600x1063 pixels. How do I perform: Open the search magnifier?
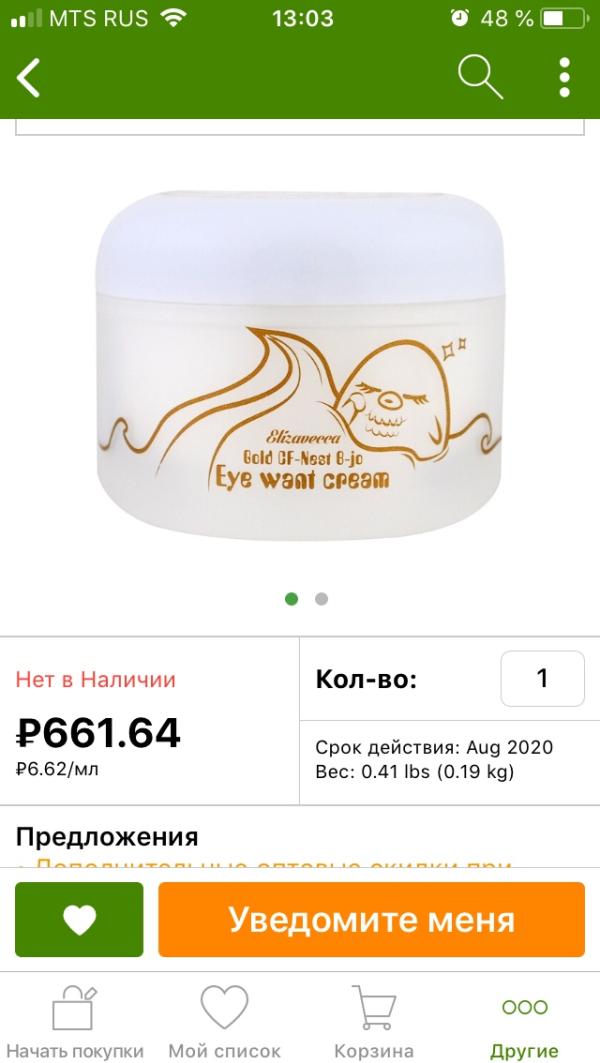point(480,77)
